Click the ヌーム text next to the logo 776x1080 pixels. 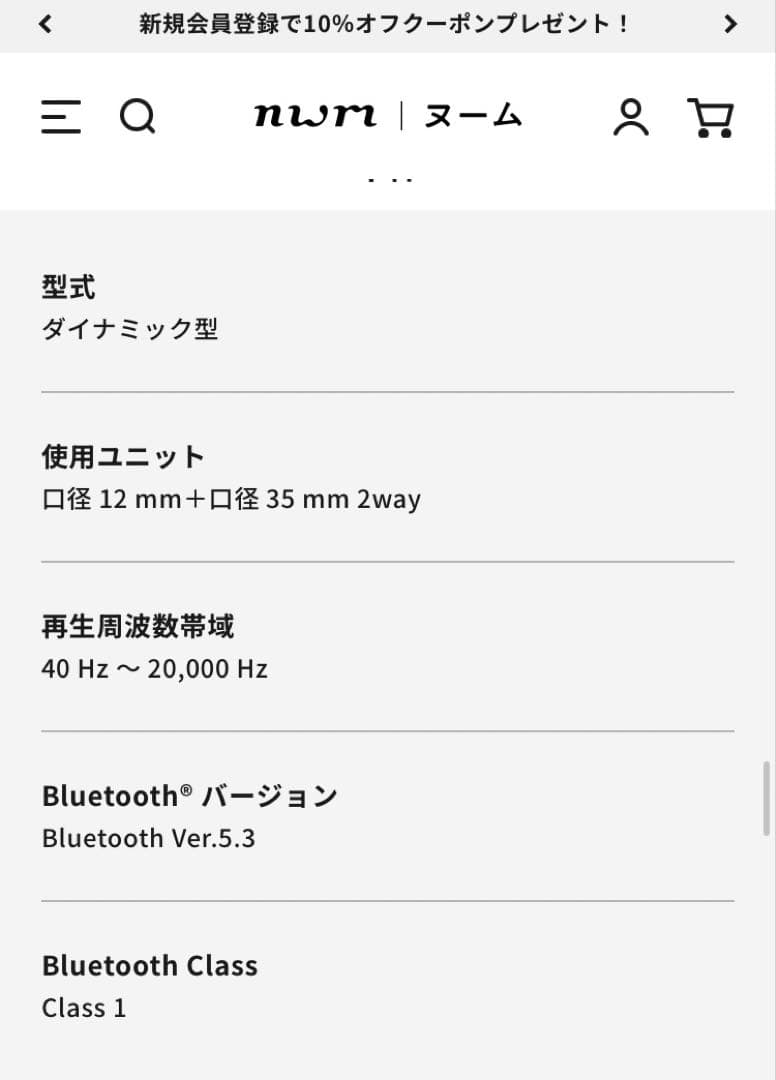(x=473, y=114)
